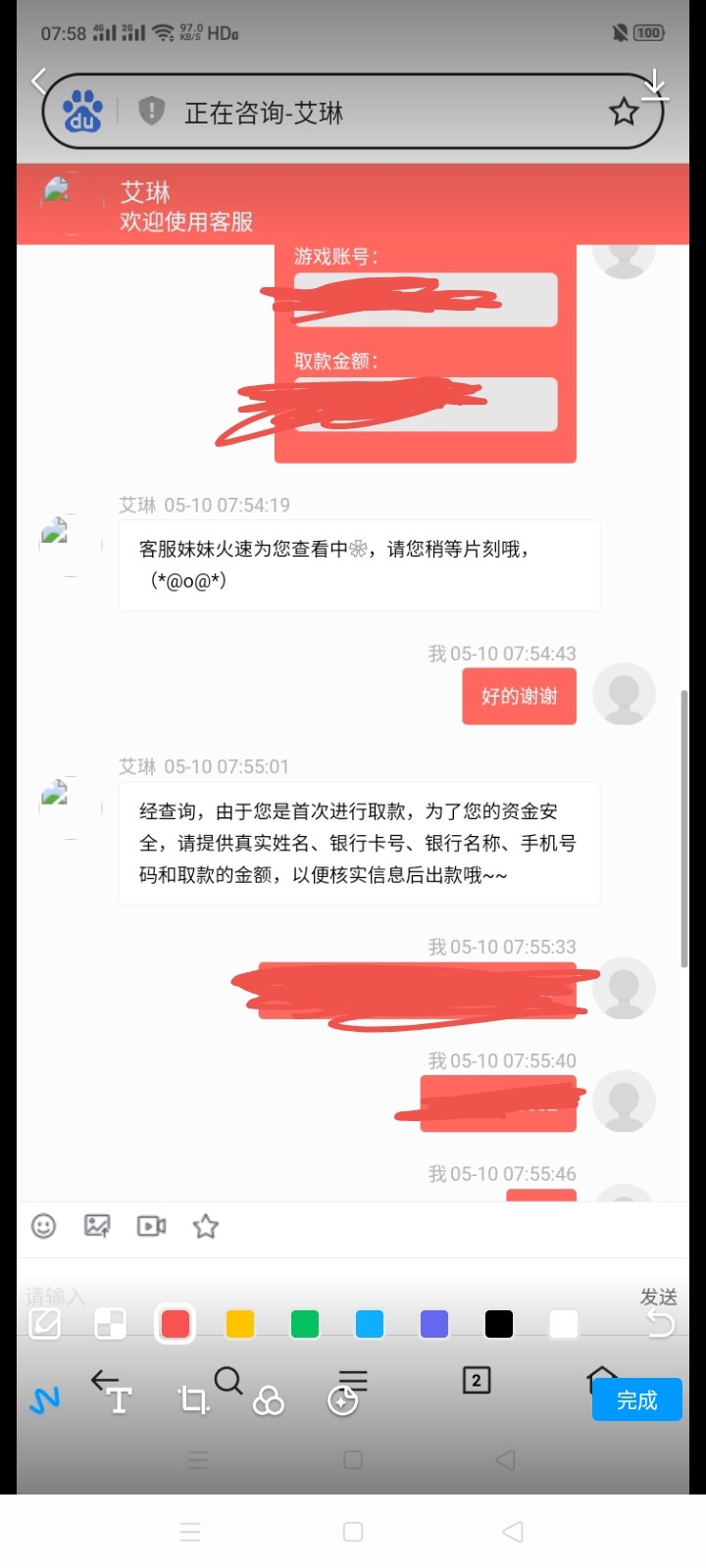This screenshot has width=706, height=1568.
Task: Select the light blue color swatch
Action: pyautogui.click(x=370, y=1324)
